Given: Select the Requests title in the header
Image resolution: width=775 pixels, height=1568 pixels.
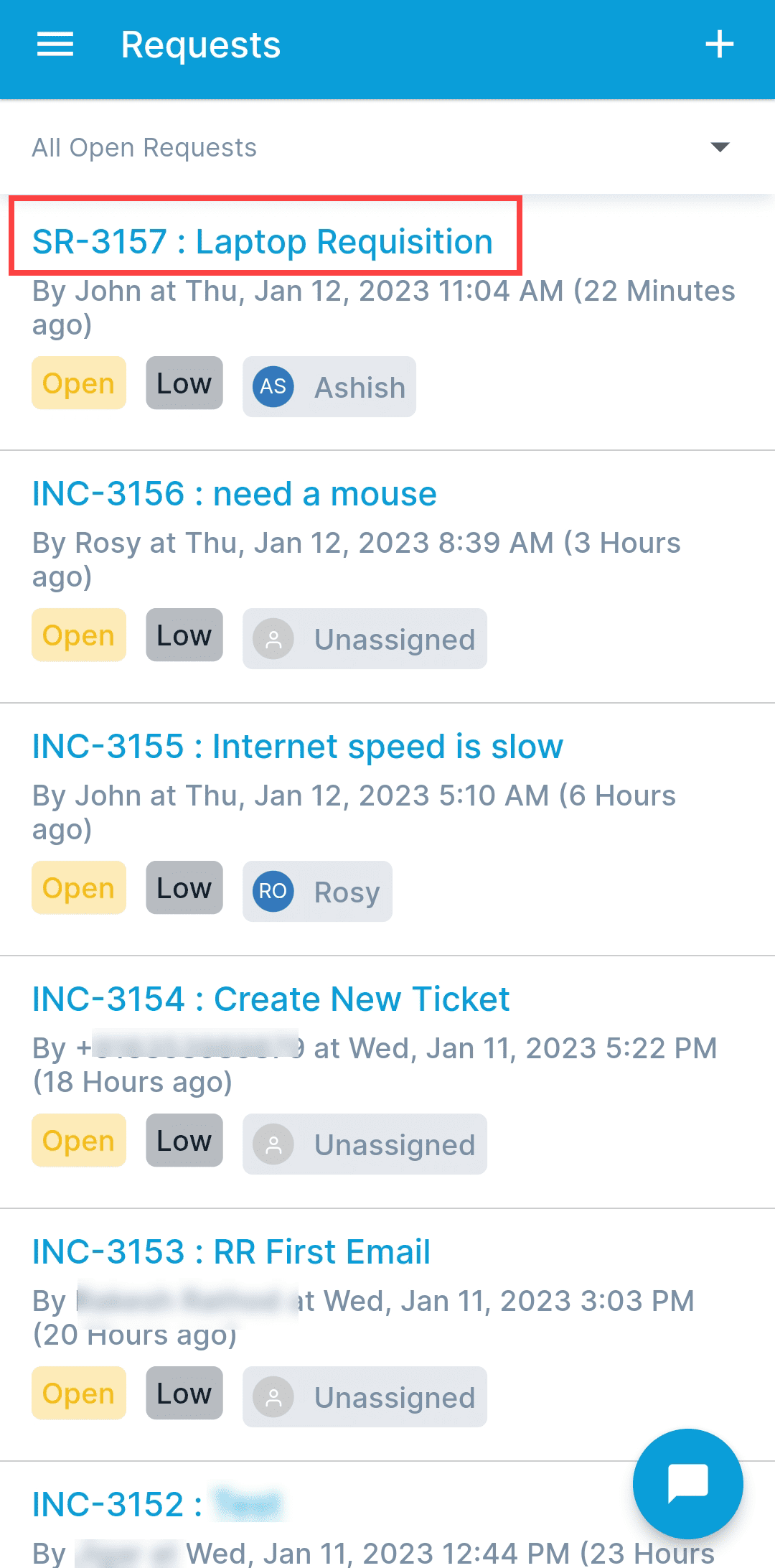Looking at the screenshot, I should (200, 45).
